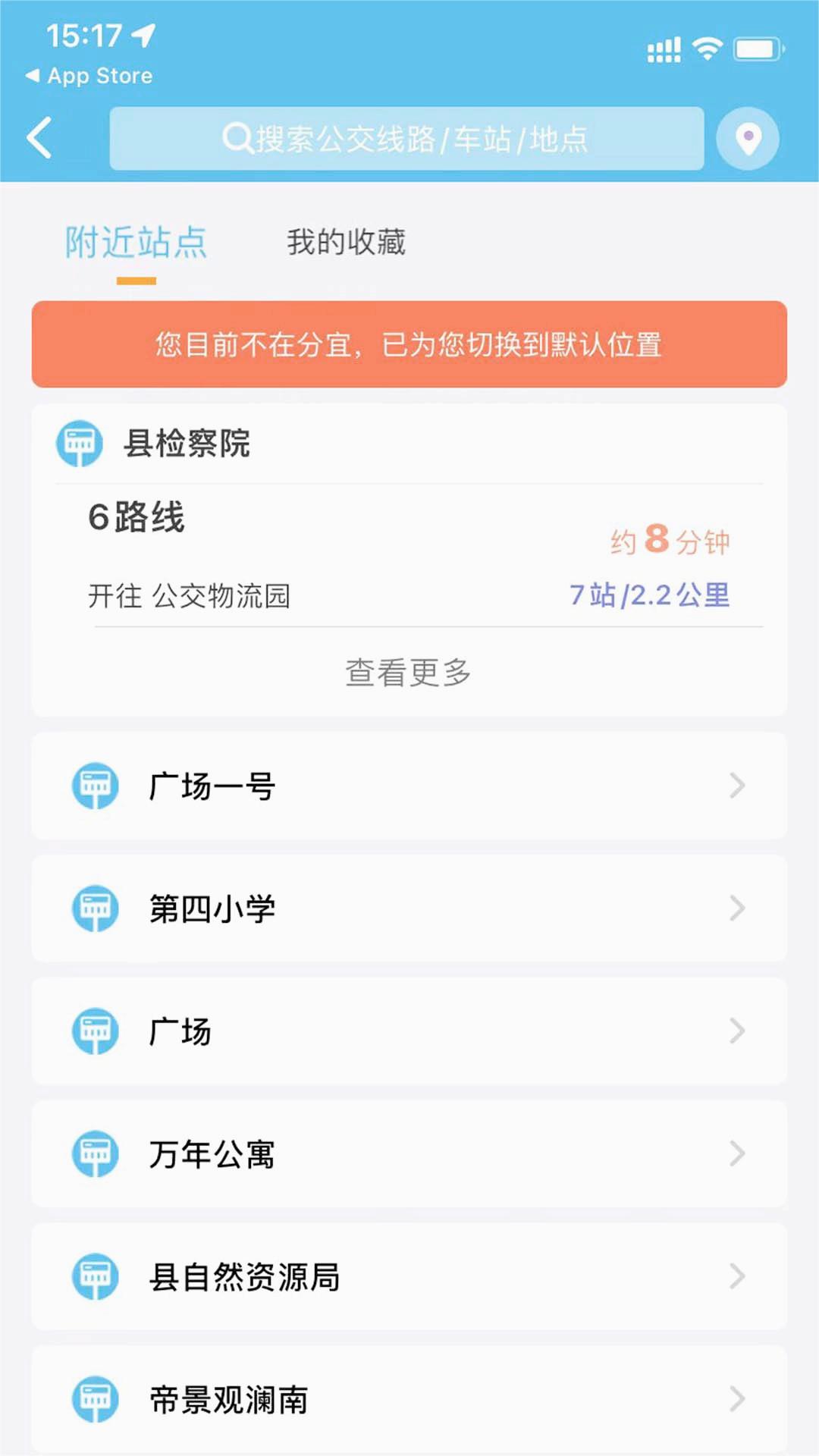This screenshot has height=1456, width=819.
Task: Tap the station icon next to 县自然资源局
Action: (x=95, y=1277)
